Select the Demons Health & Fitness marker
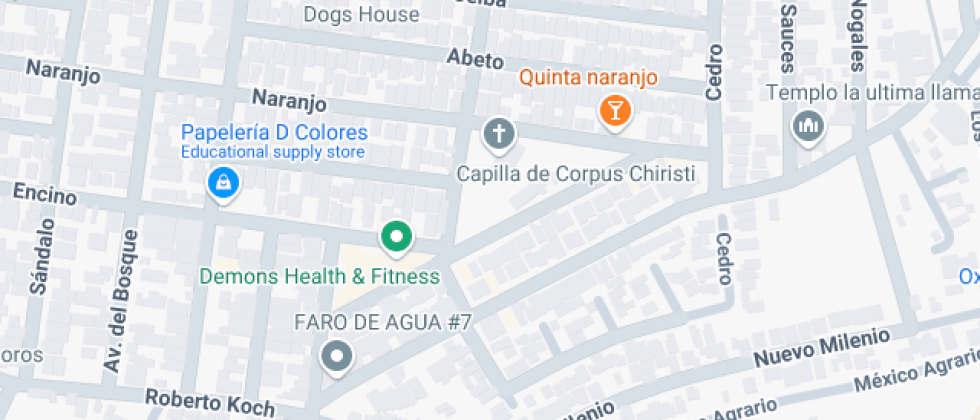980x420 pixels. [396, 237]
